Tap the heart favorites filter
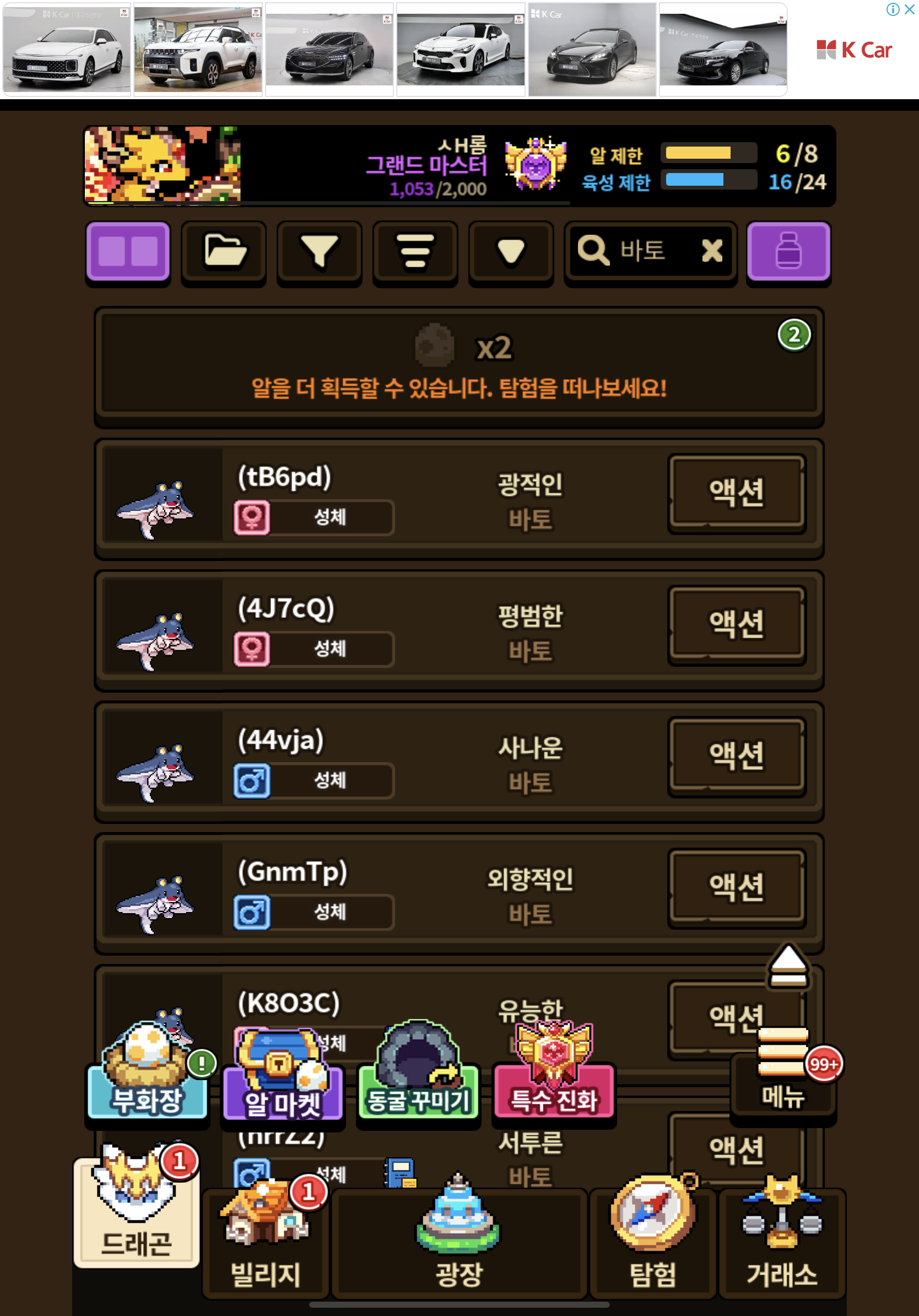The image size is (919, 1316). point(511,252)
